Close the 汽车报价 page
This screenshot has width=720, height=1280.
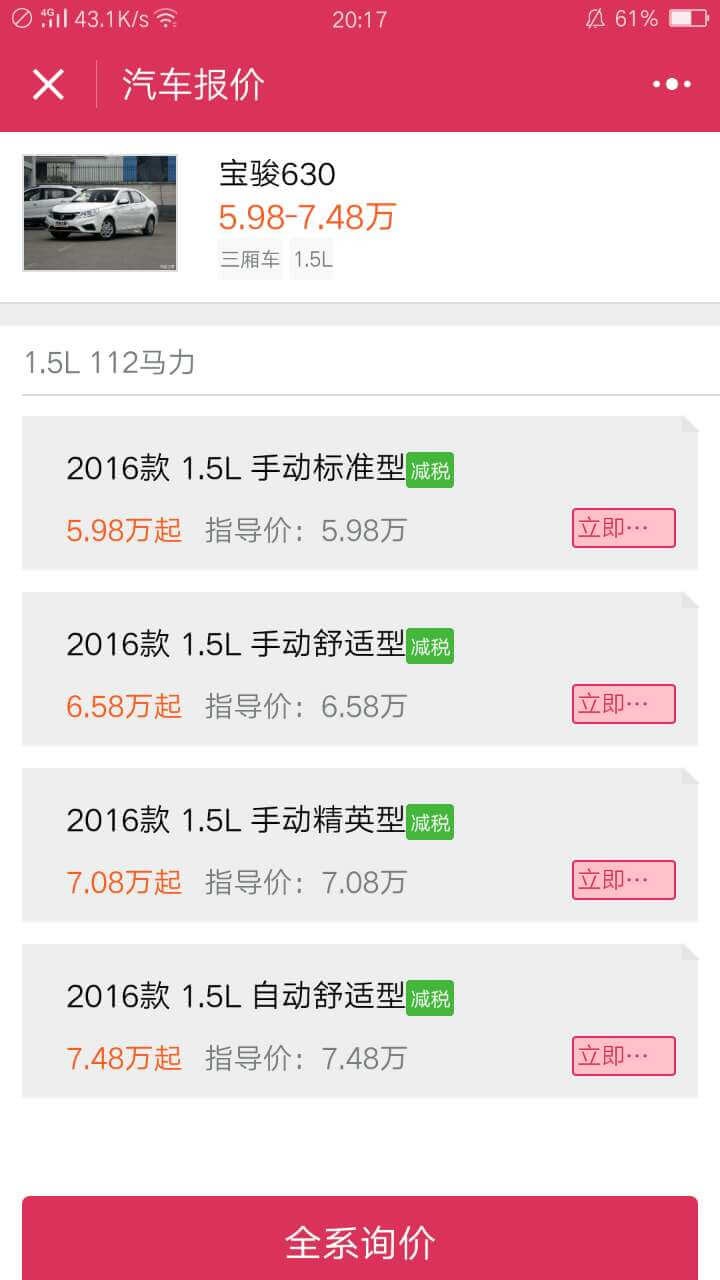48,85
